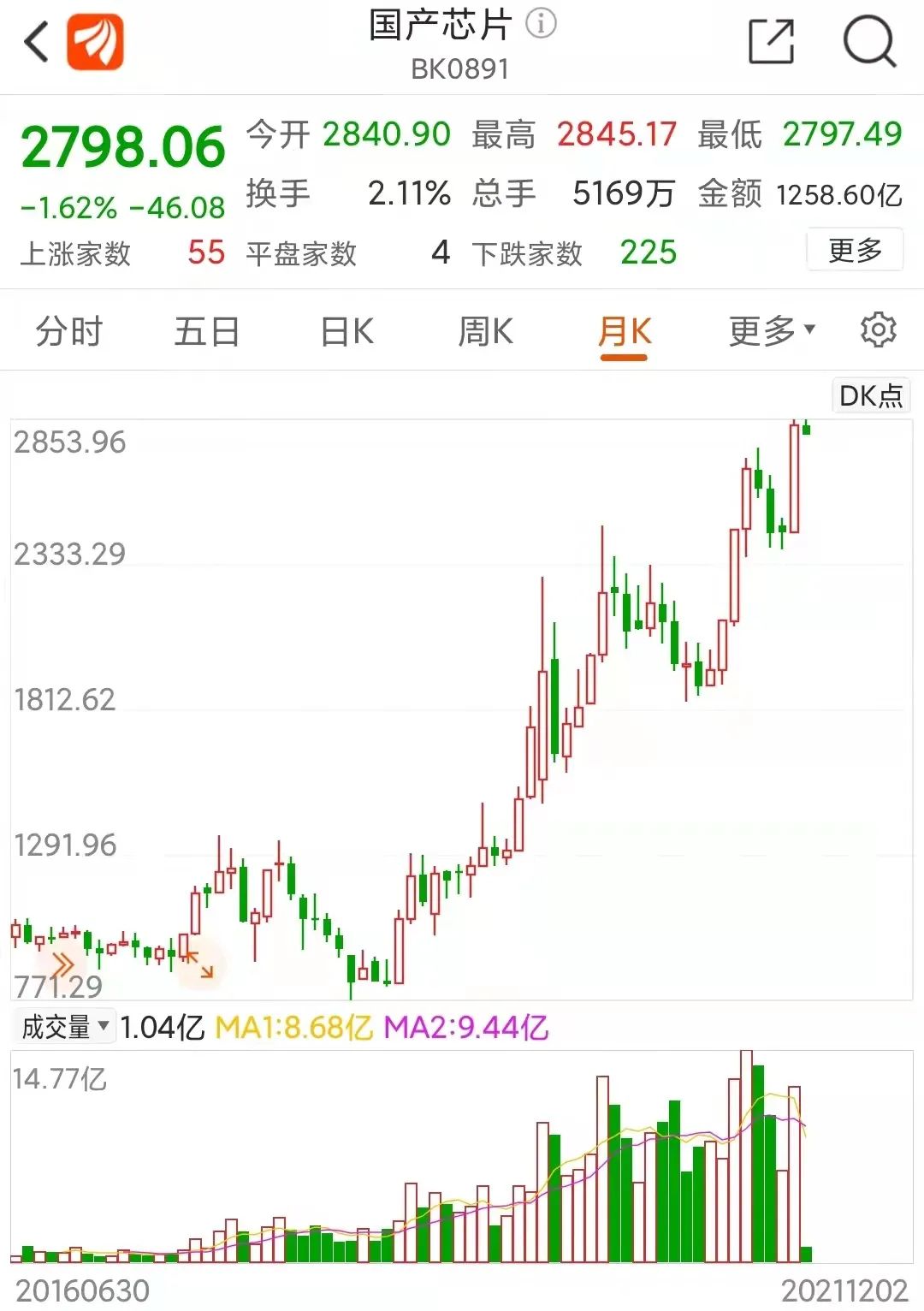Toggle the DK点 indicator button
924x1311 pixels.
click(870, 395)
